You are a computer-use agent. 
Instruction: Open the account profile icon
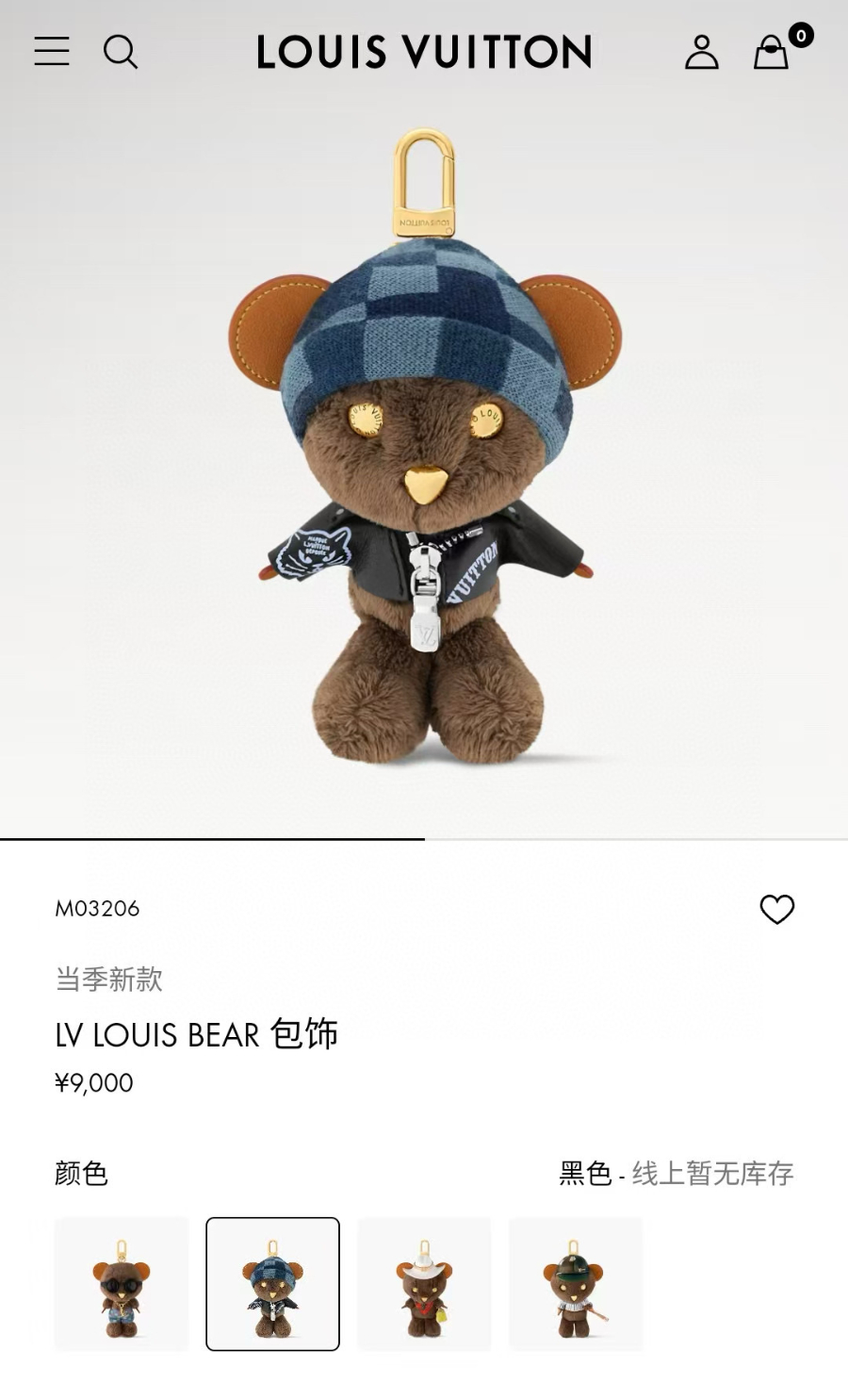701,52
